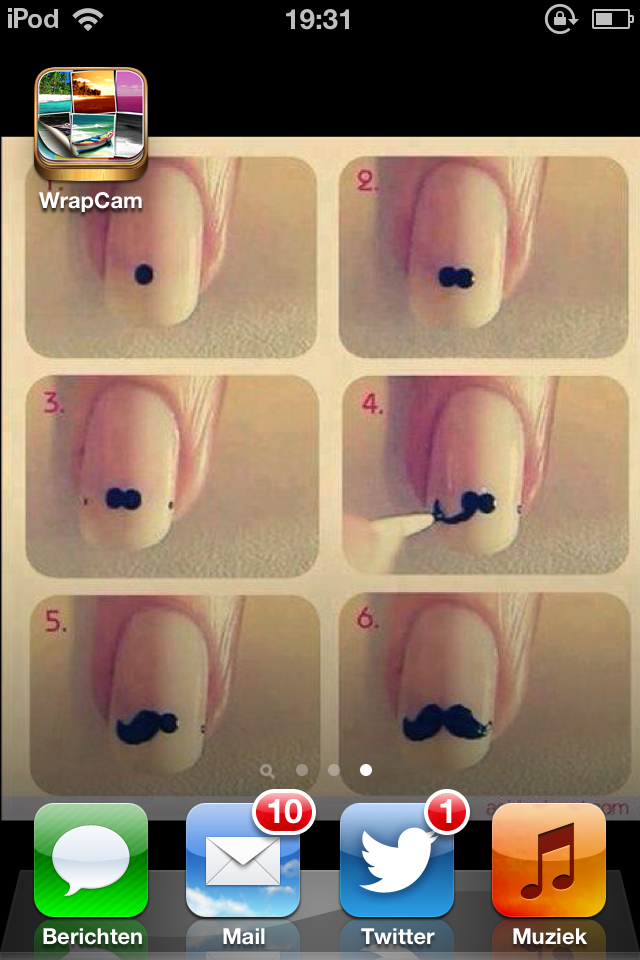
Task: Open the Berichten messages app
Action: tap(91, 860)
